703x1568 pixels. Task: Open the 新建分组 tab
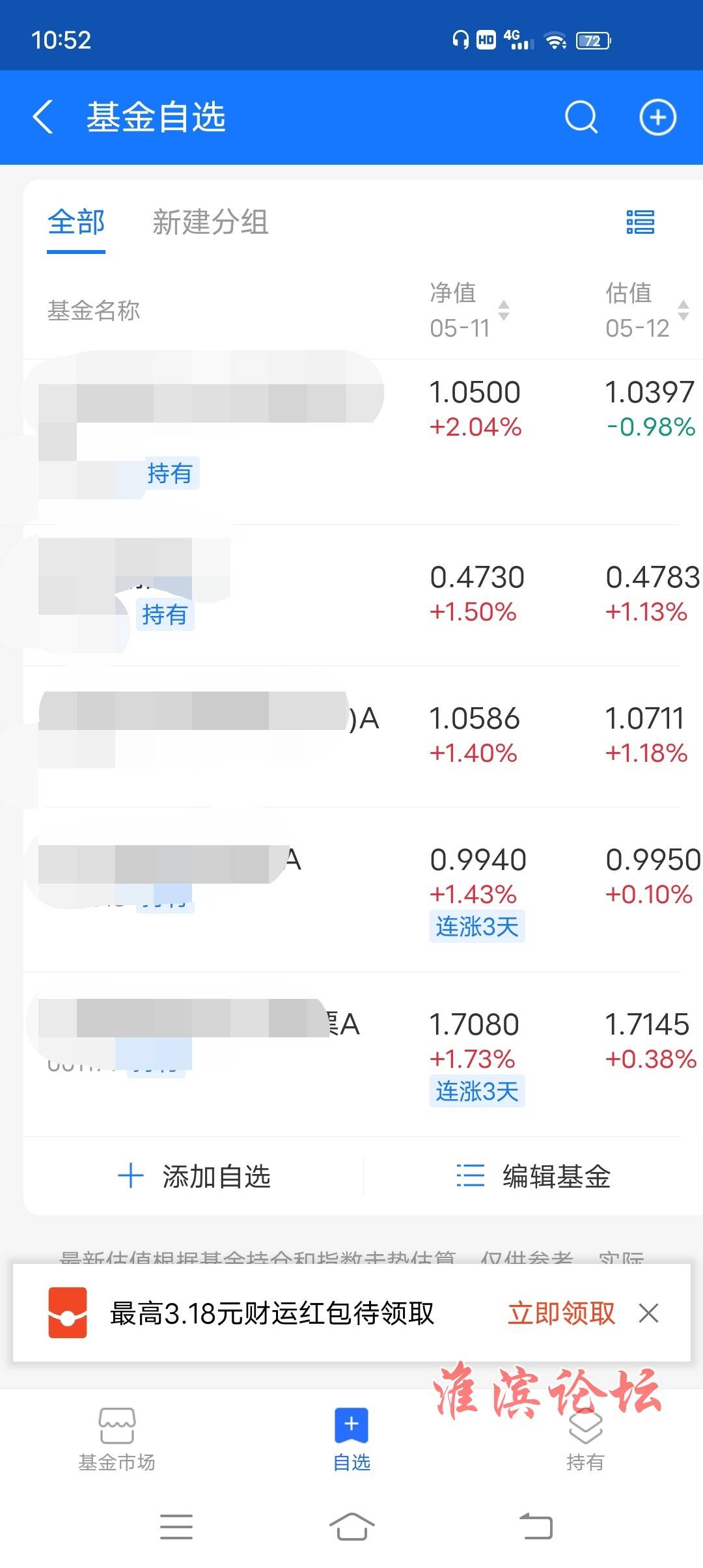tap(210, 223)
